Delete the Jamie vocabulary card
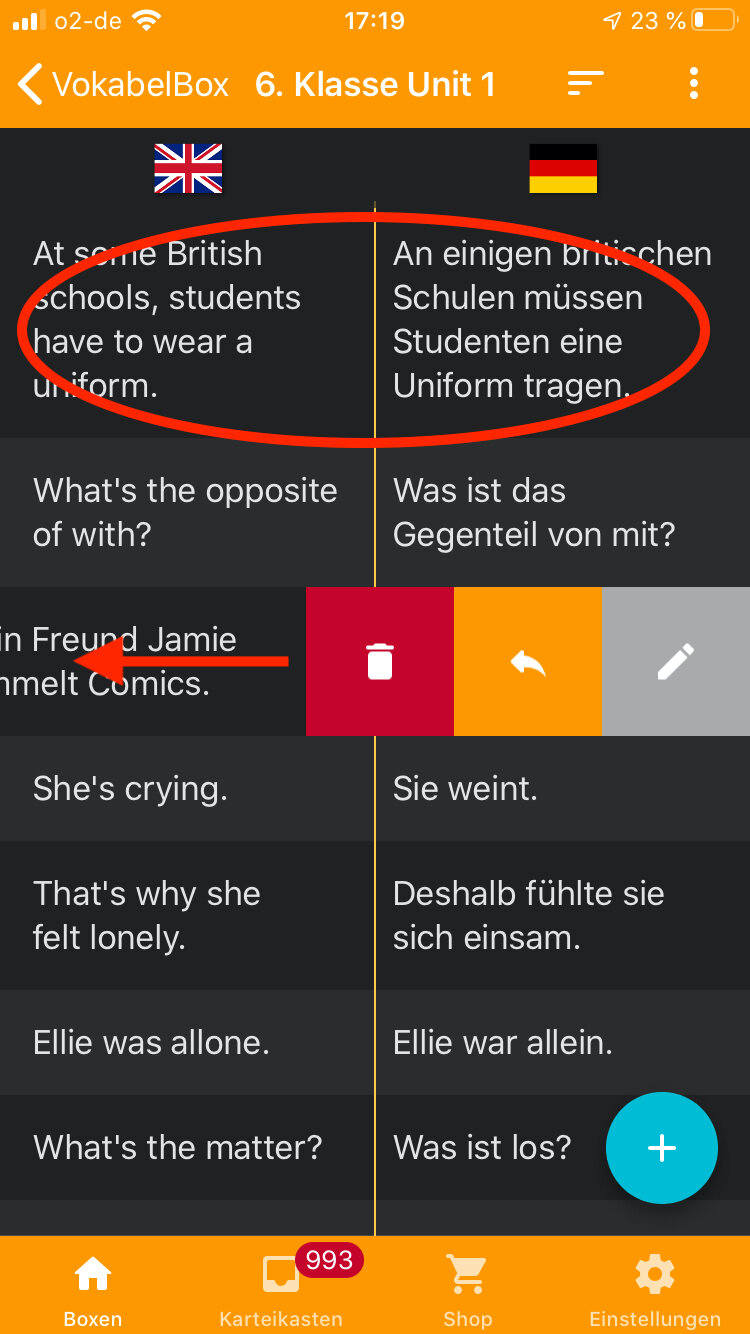 pyautogui.click(x=380, y=661)
